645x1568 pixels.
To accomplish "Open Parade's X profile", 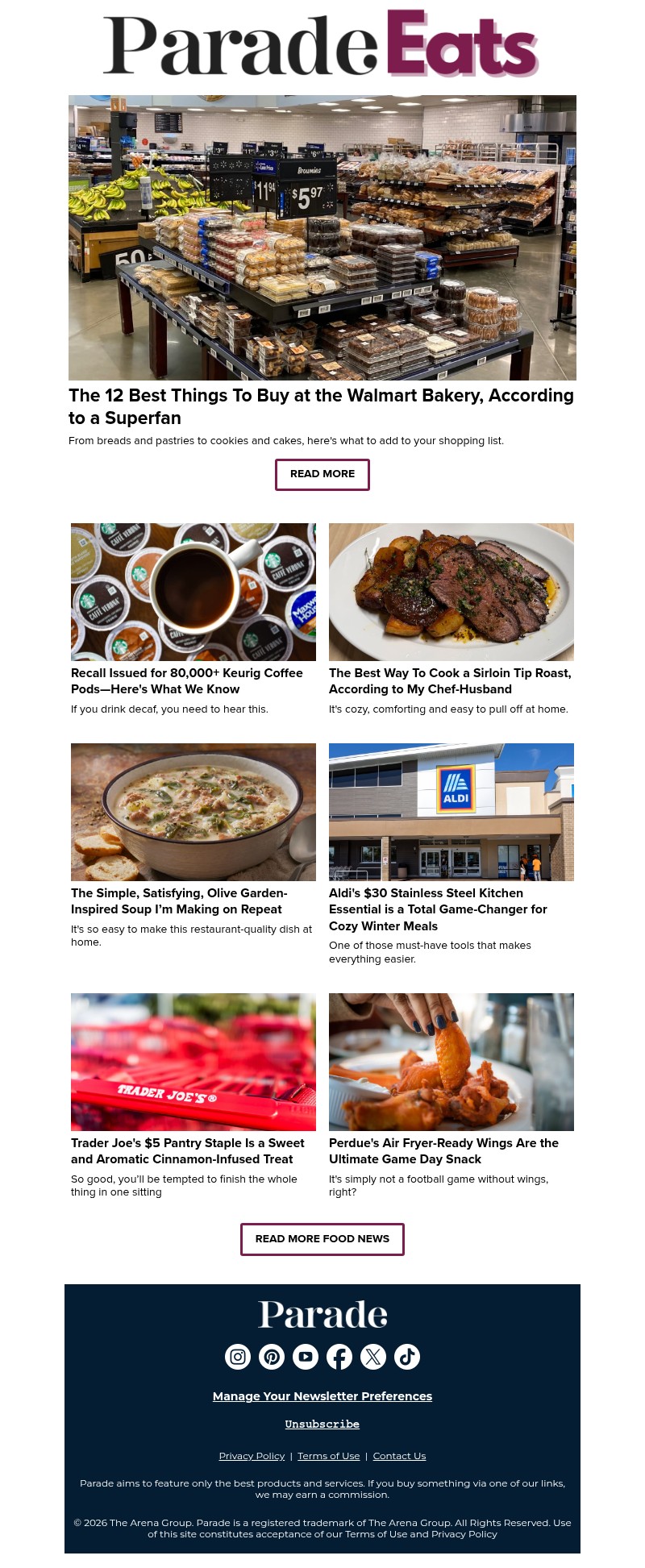I will [373, 1357].
